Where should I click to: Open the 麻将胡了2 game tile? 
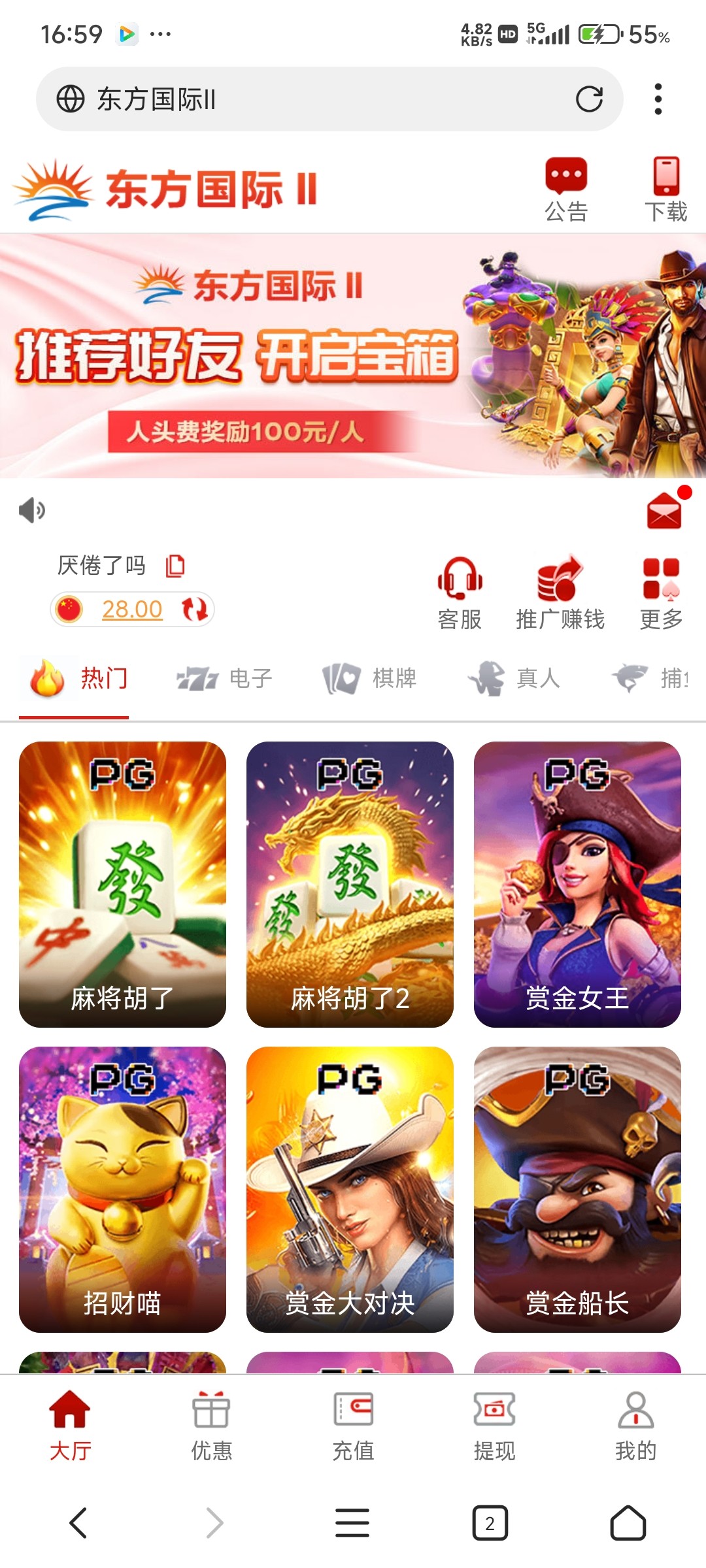point(350,883)
